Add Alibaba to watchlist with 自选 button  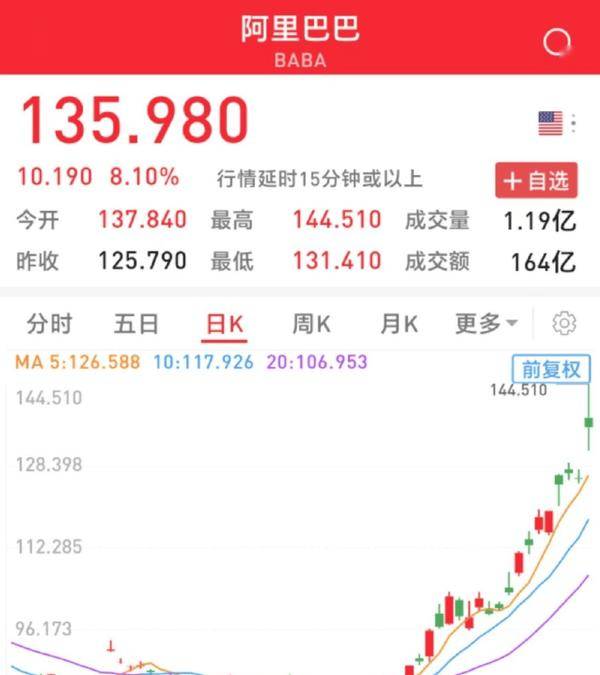(x=537, y=180)
